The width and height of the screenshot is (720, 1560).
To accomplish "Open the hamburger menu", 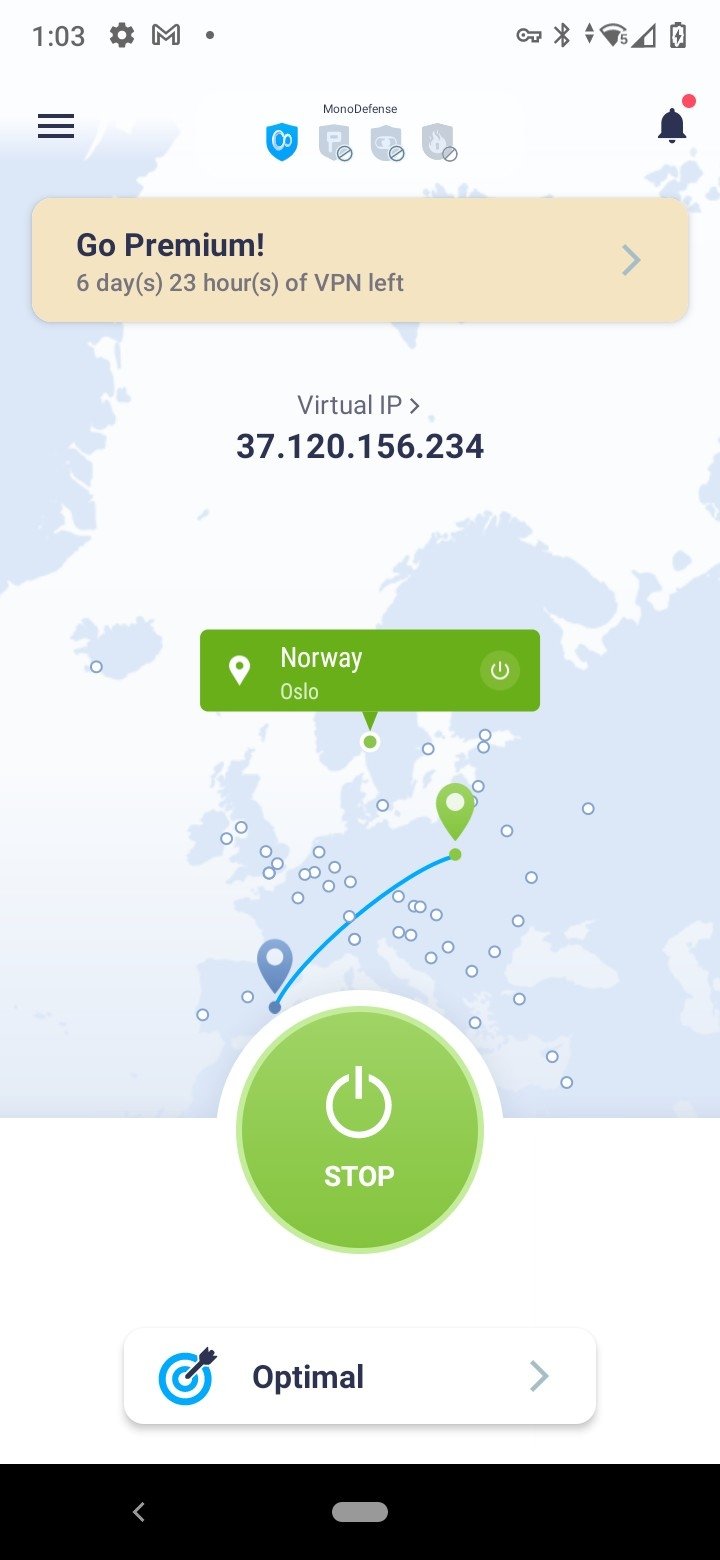I will 56,126.
